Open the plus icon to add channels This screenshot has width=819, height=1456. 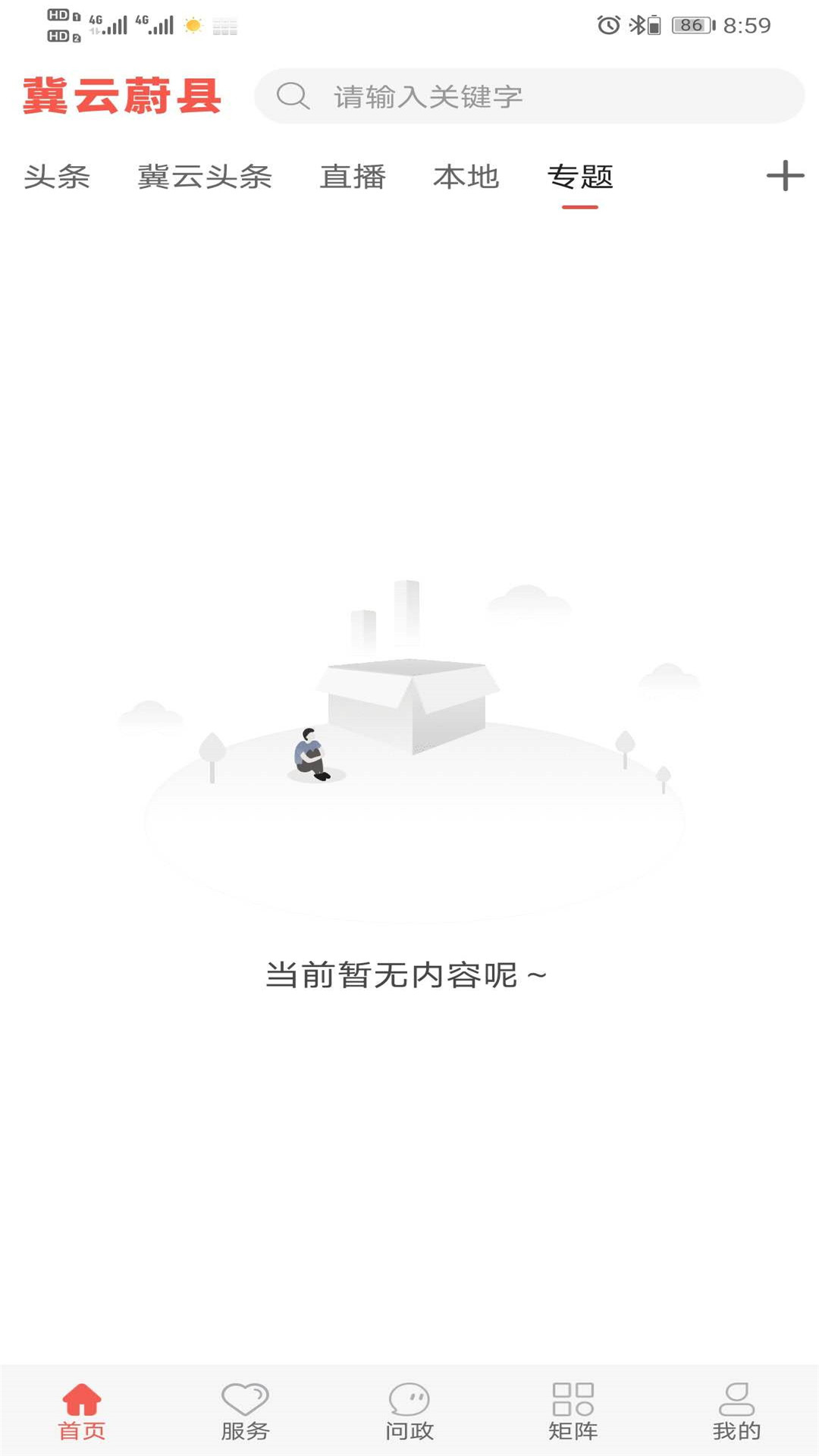(x=785, y=176)
